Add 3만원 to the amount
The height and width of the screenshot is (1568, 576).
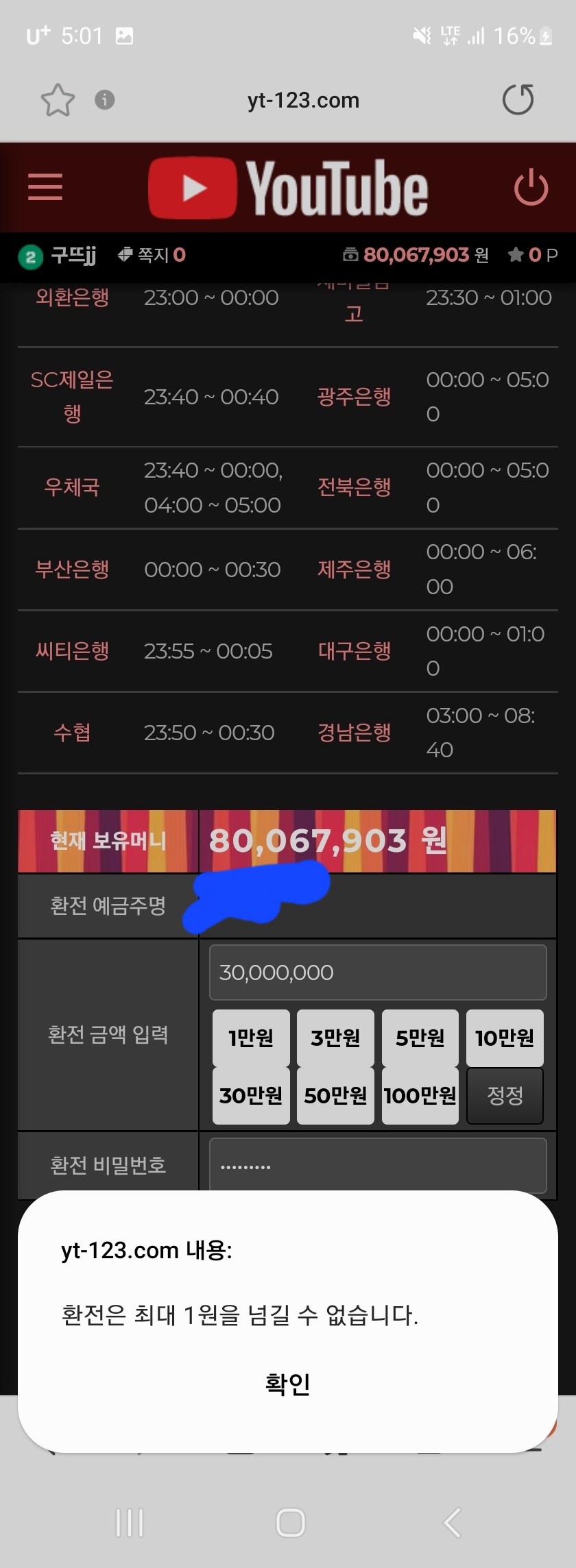click(x=335, y=1038)
